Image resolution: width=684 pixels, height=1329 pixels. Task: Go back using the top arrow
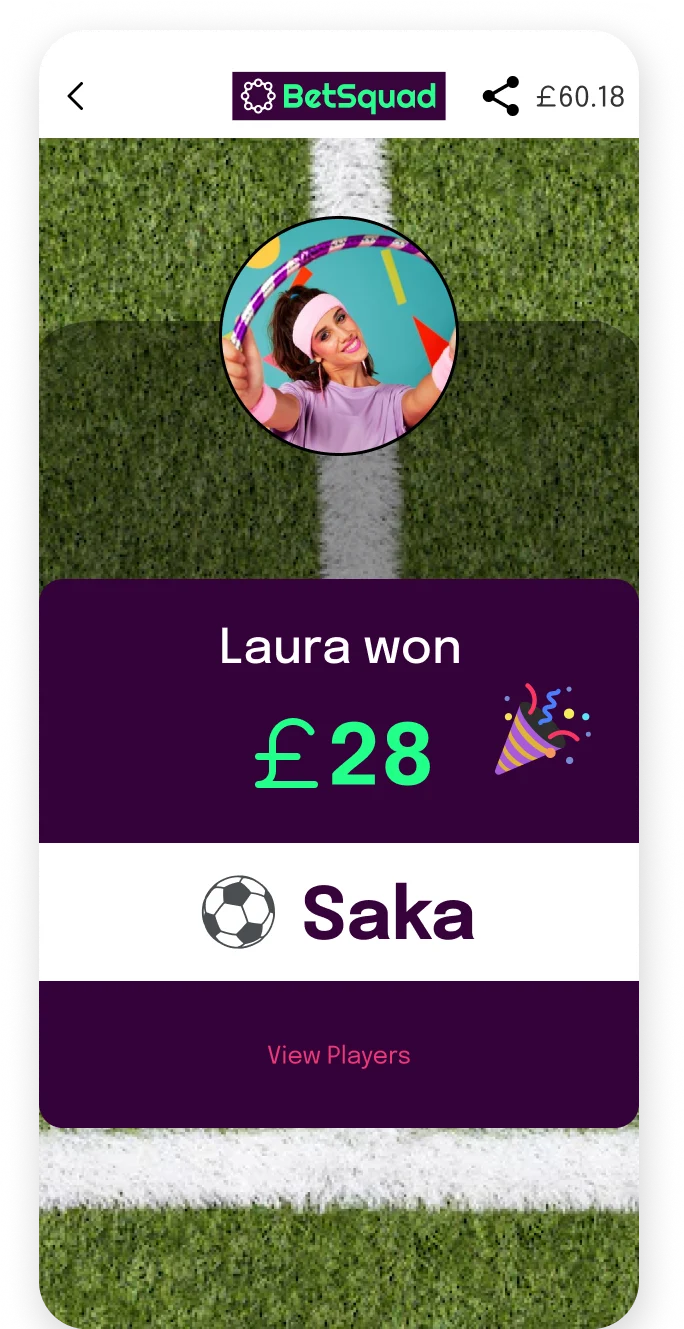[x=75, y=96]
